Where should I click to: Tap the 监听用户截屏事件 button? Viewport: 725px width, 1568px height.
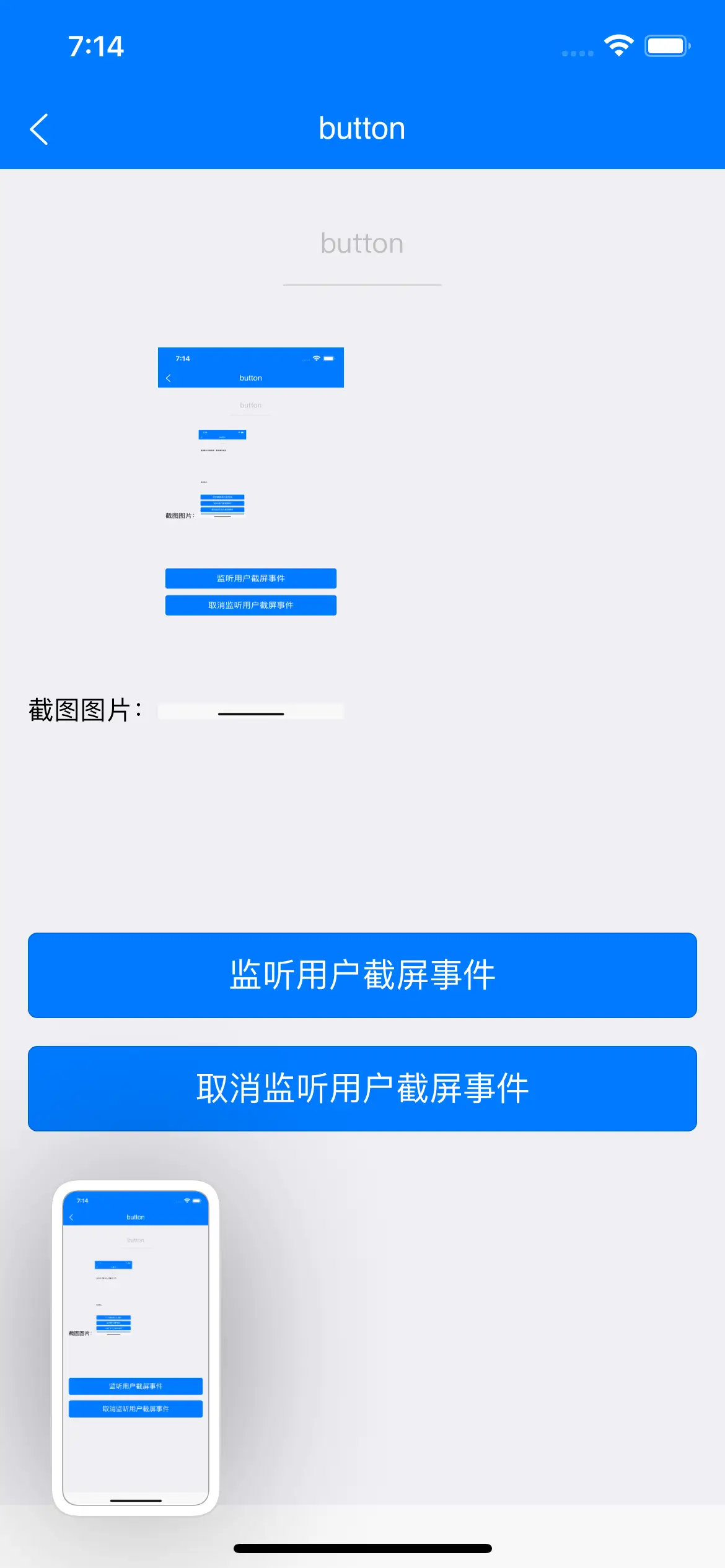click(x=362, y=975)
